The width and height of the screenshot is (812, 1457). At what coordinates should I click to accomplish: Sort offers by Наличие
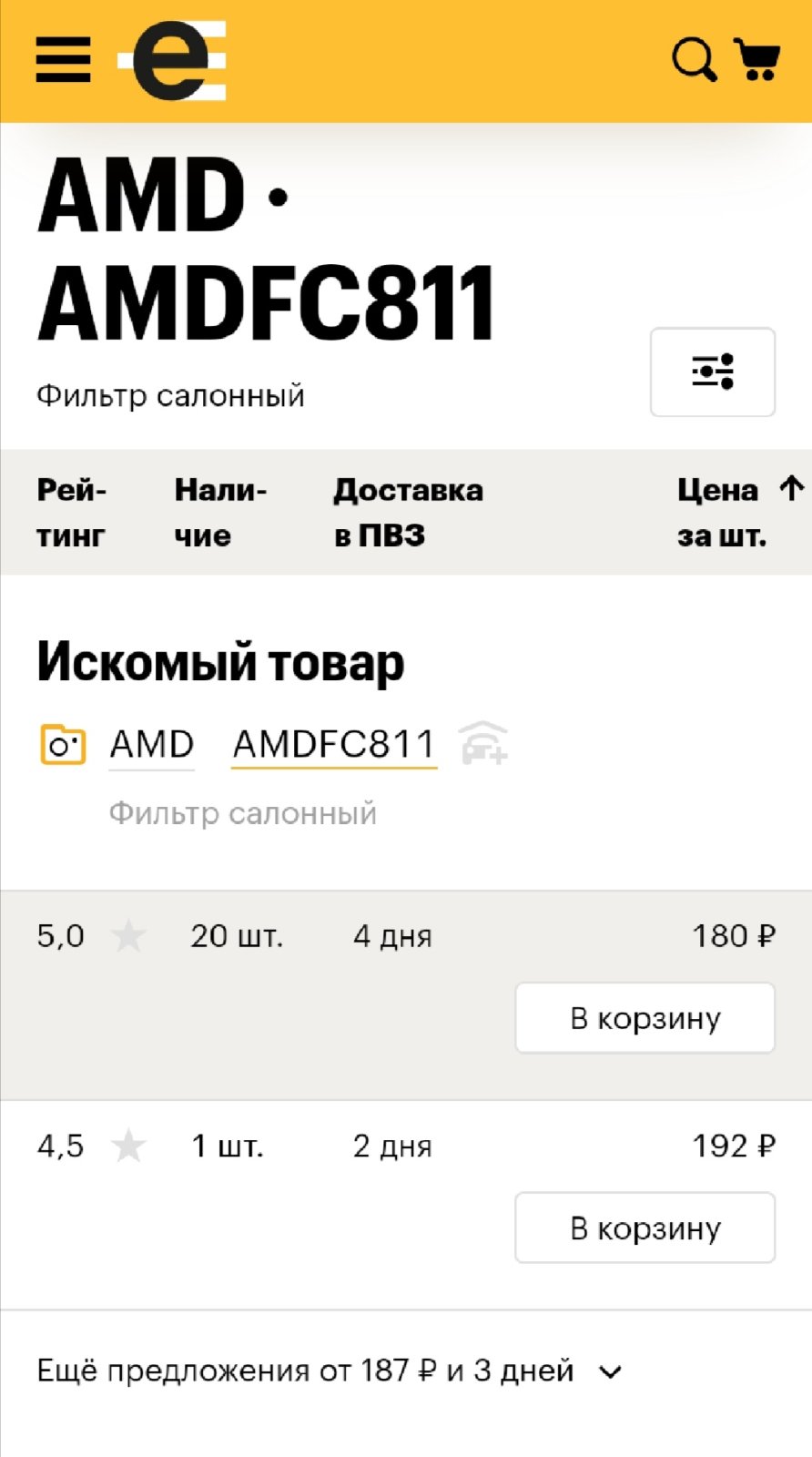220,512
